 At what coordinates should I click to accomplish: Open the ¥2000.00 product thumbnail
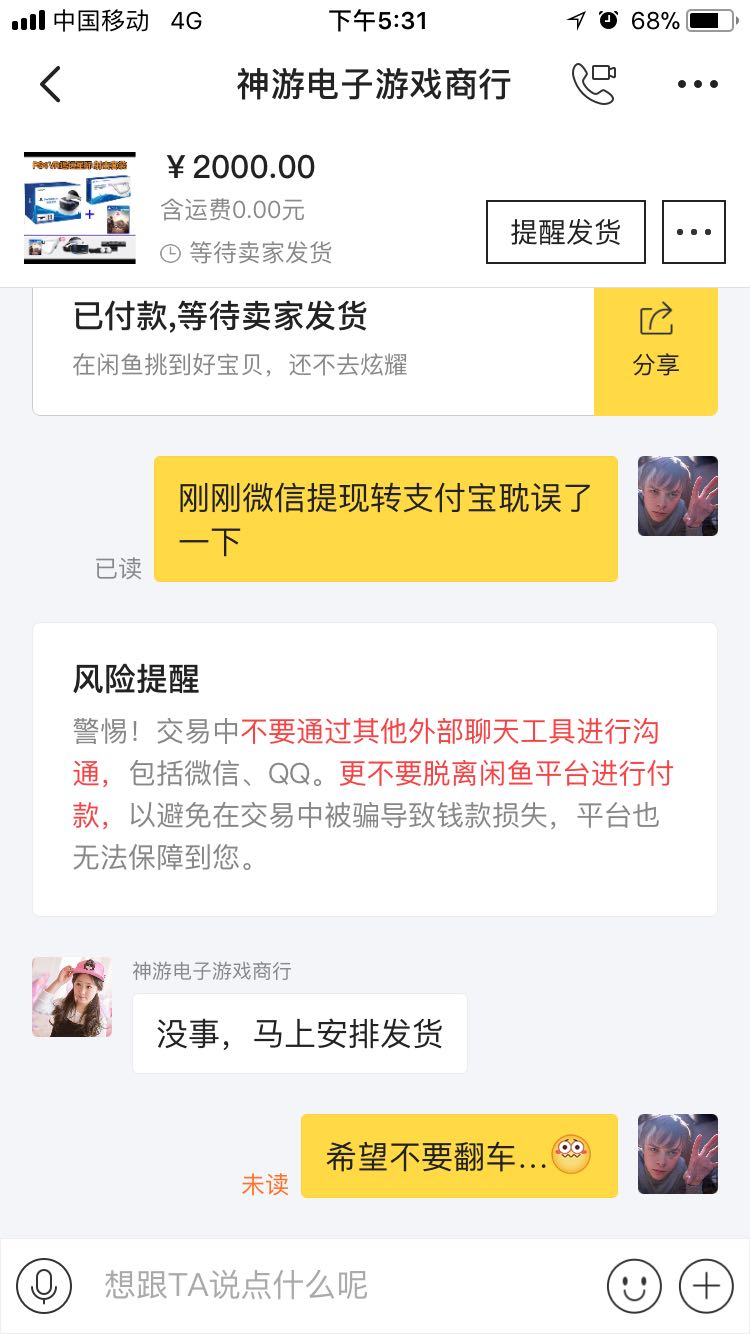coord(80,208)
